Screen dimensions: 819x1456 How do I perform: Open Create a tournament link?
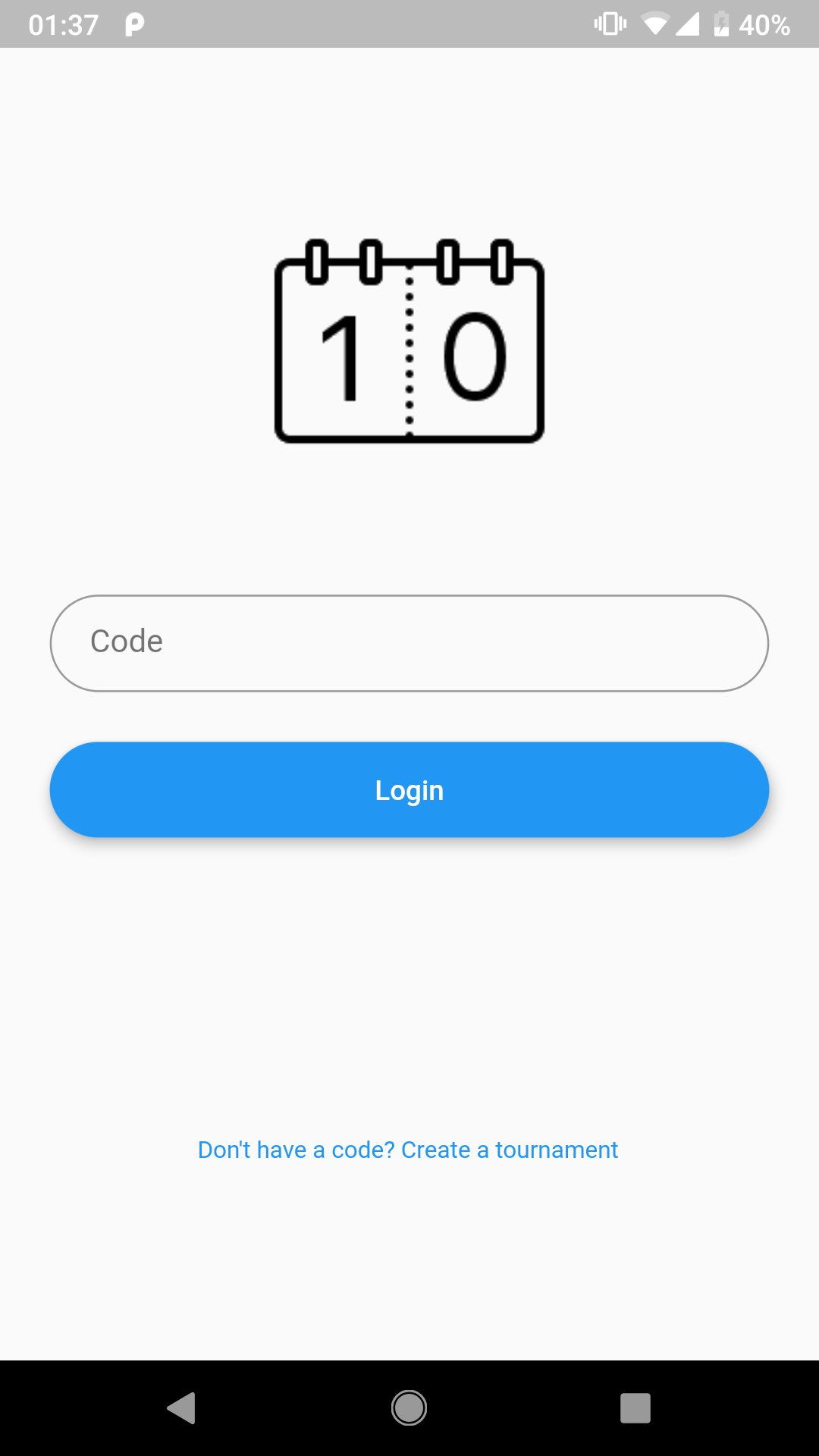(508, 1150)
